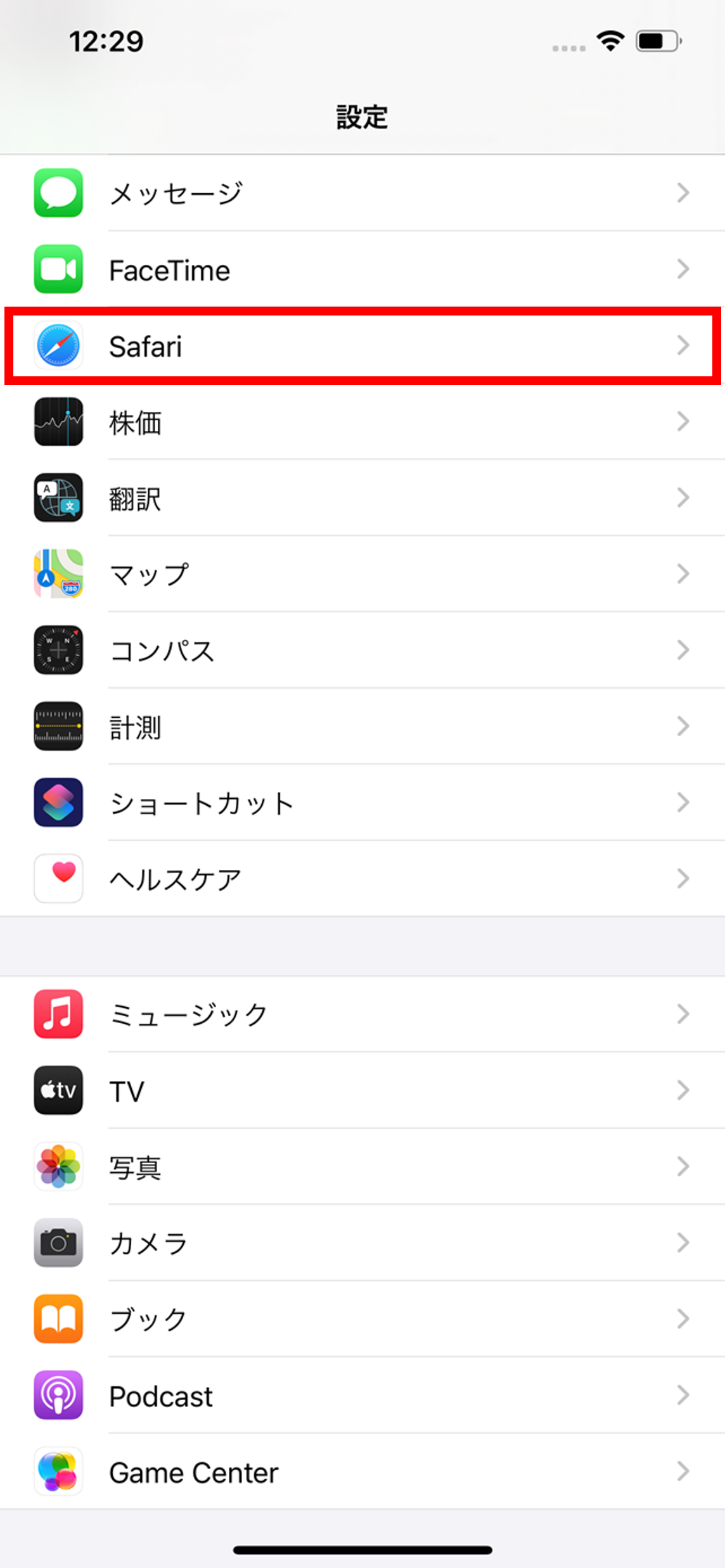Open ブック settings

click(x=362, y=1318)
